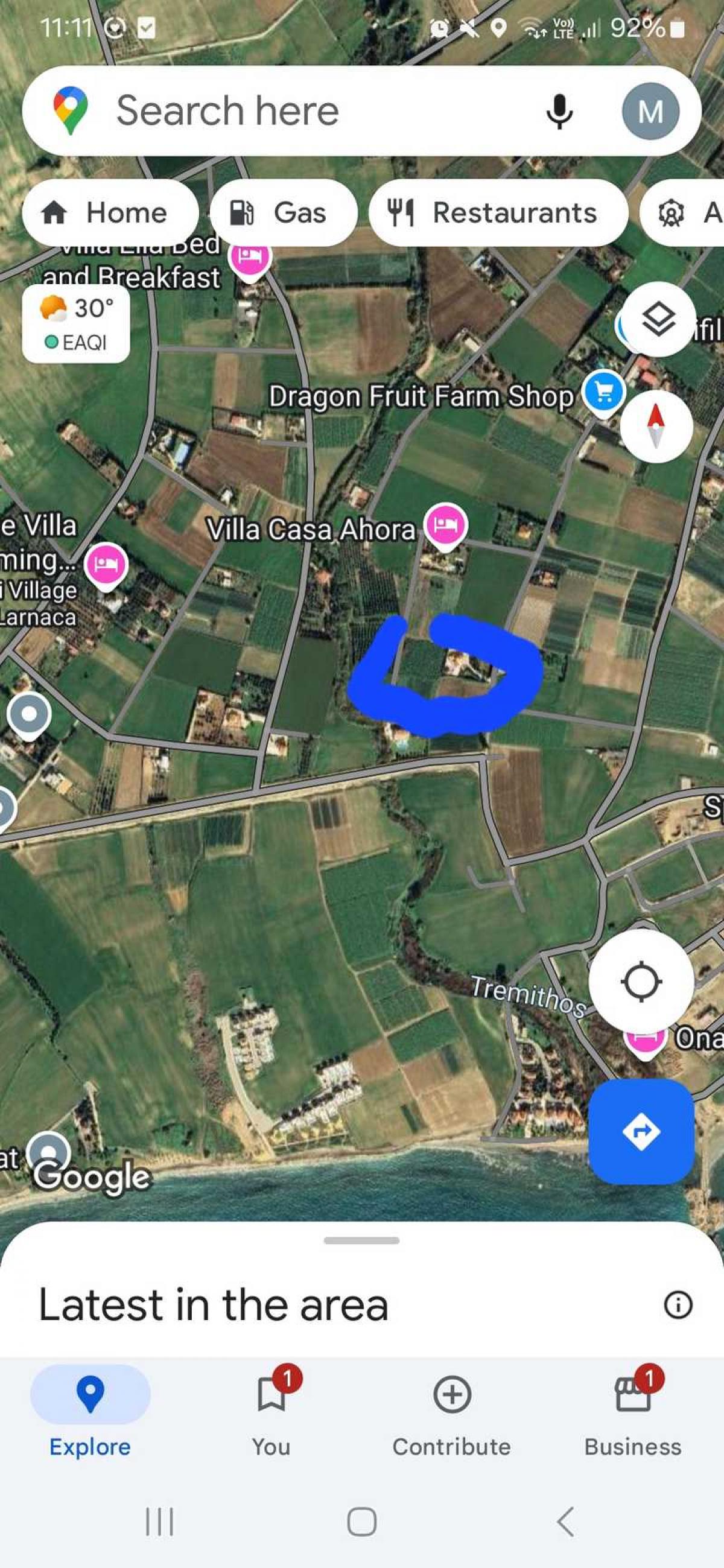724x1568 pixels.
Task: View info about Latest in the area
Action: click(x=678, y=1304)
